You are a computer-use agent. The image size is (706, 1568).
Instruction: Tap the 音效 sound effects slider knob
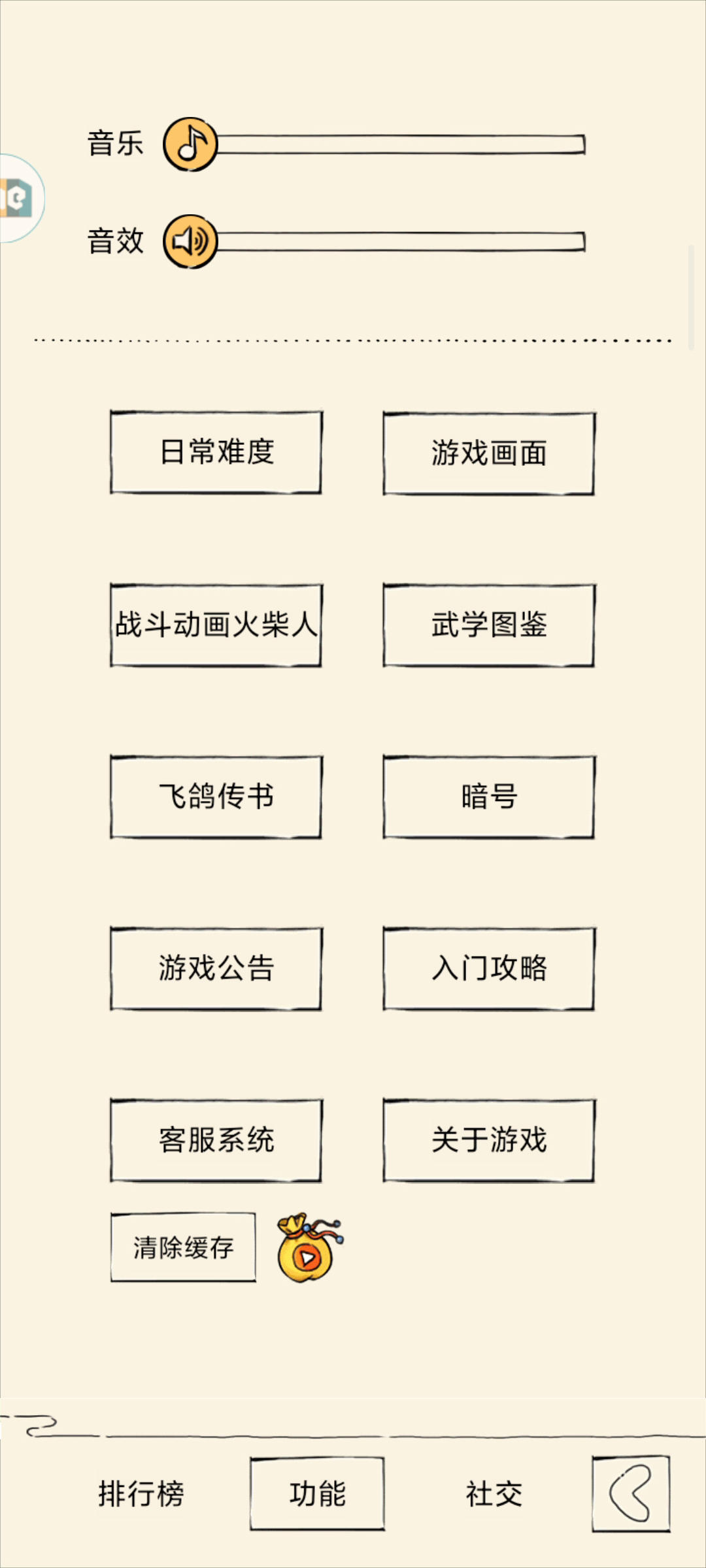point(190,242)
